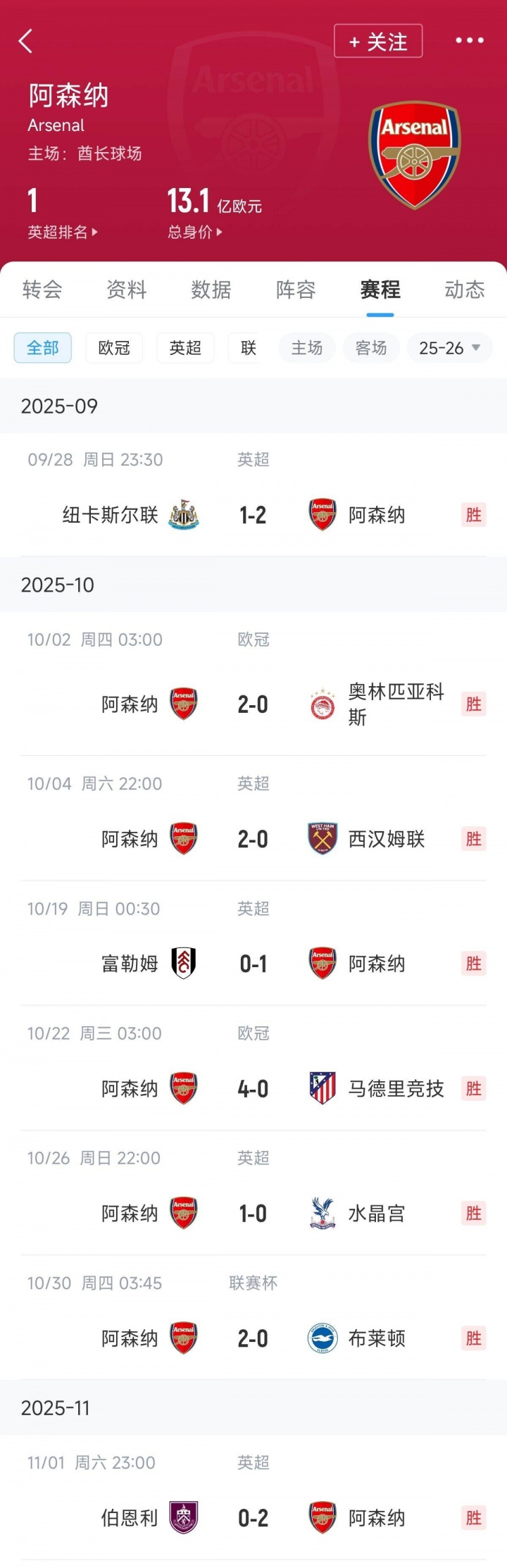Filter matches by 欧冠
Screen dimensions: 507x1568
pyautogui.click(x=114, y=348)
